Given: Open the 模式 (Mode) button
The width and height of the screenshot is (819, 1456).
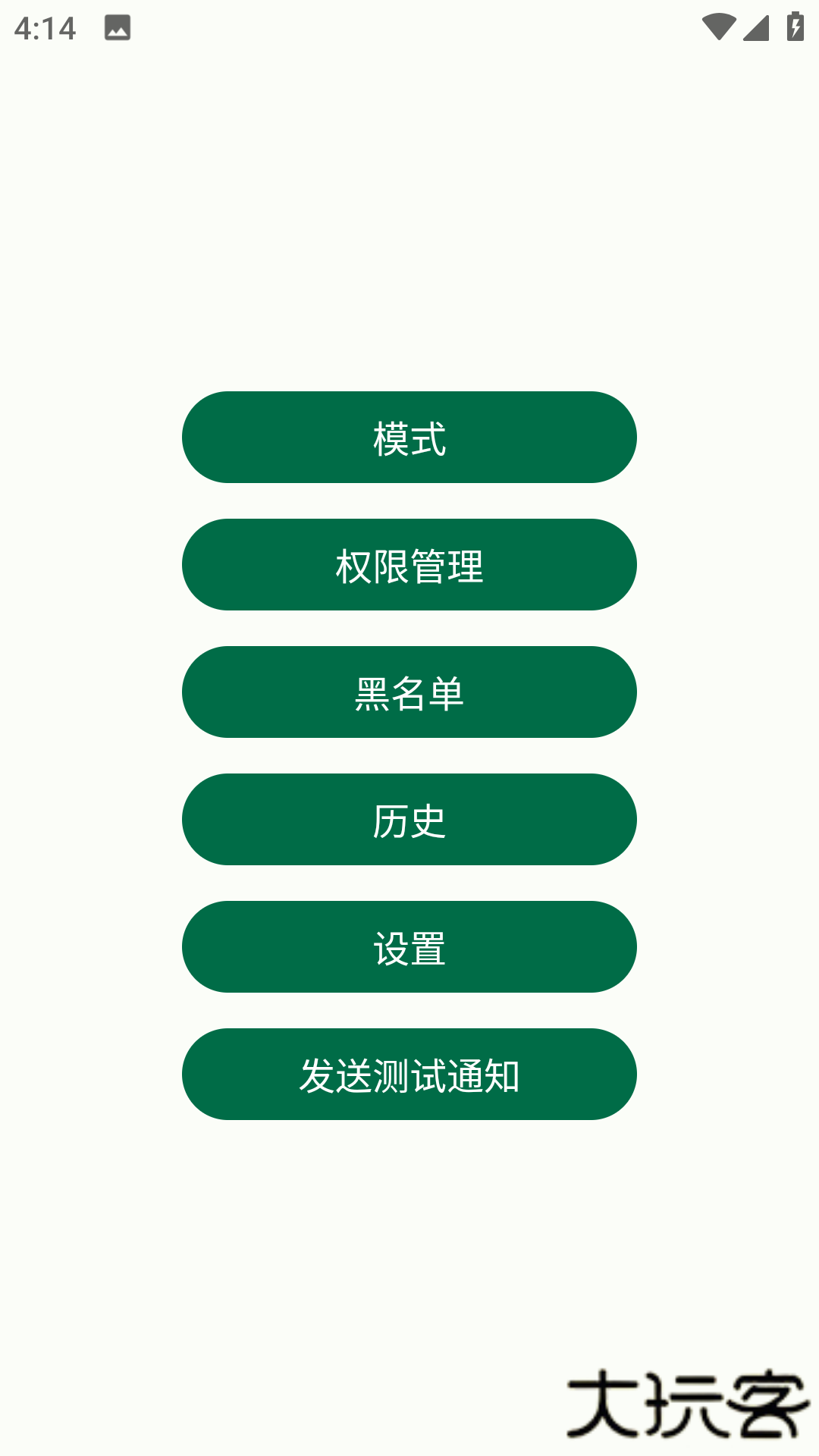Looking at the screenshot, I should [409, 438].
